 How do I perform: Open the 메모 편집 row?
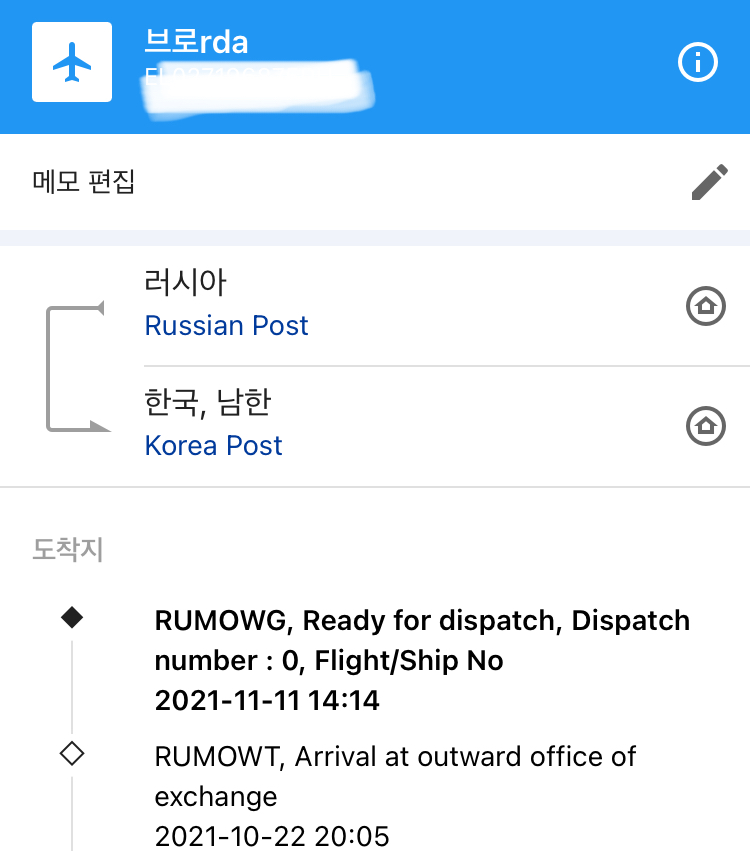coord(85,182)
